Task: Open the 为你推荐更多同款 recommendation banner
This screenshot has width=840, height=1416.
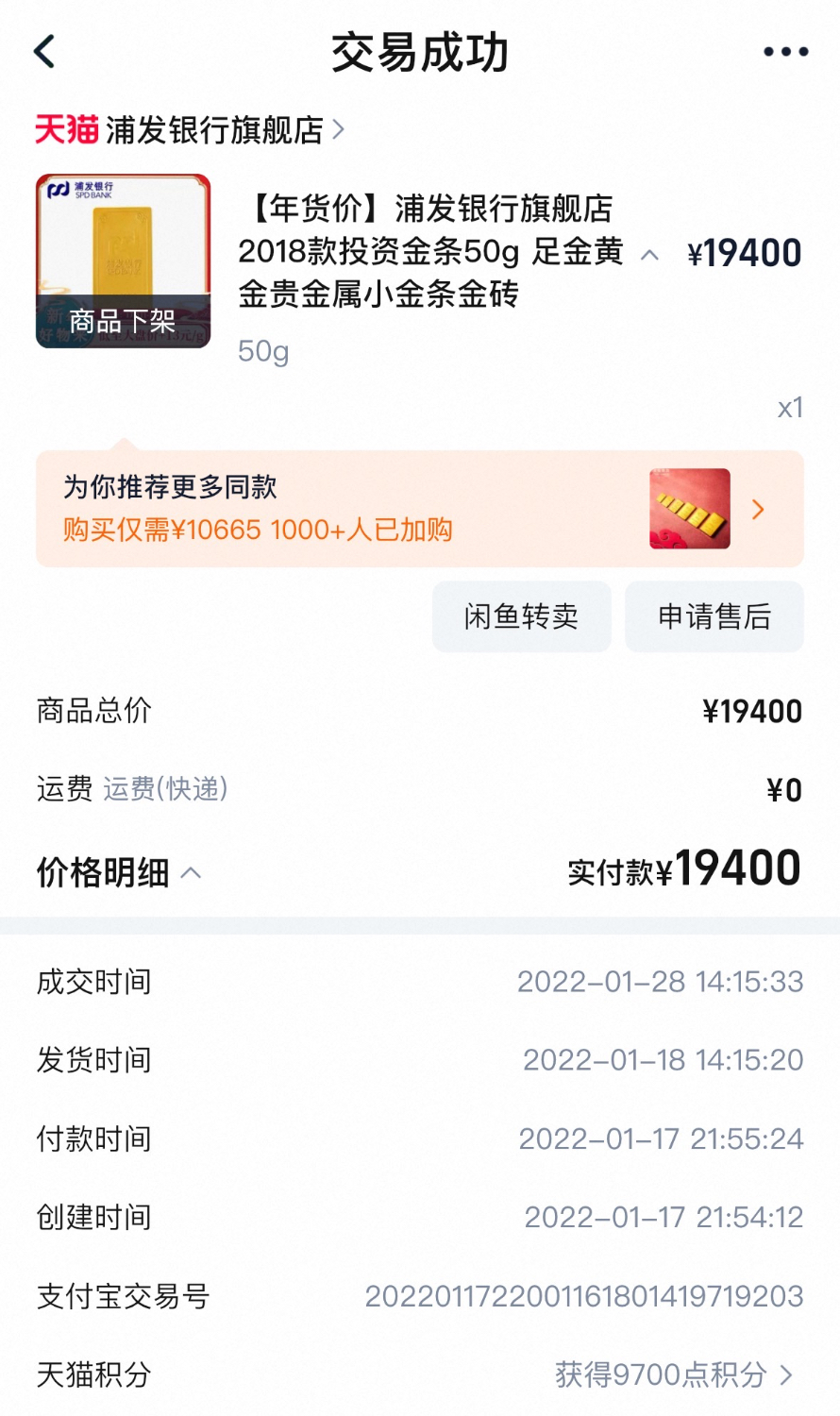Action: pos(420,509)
